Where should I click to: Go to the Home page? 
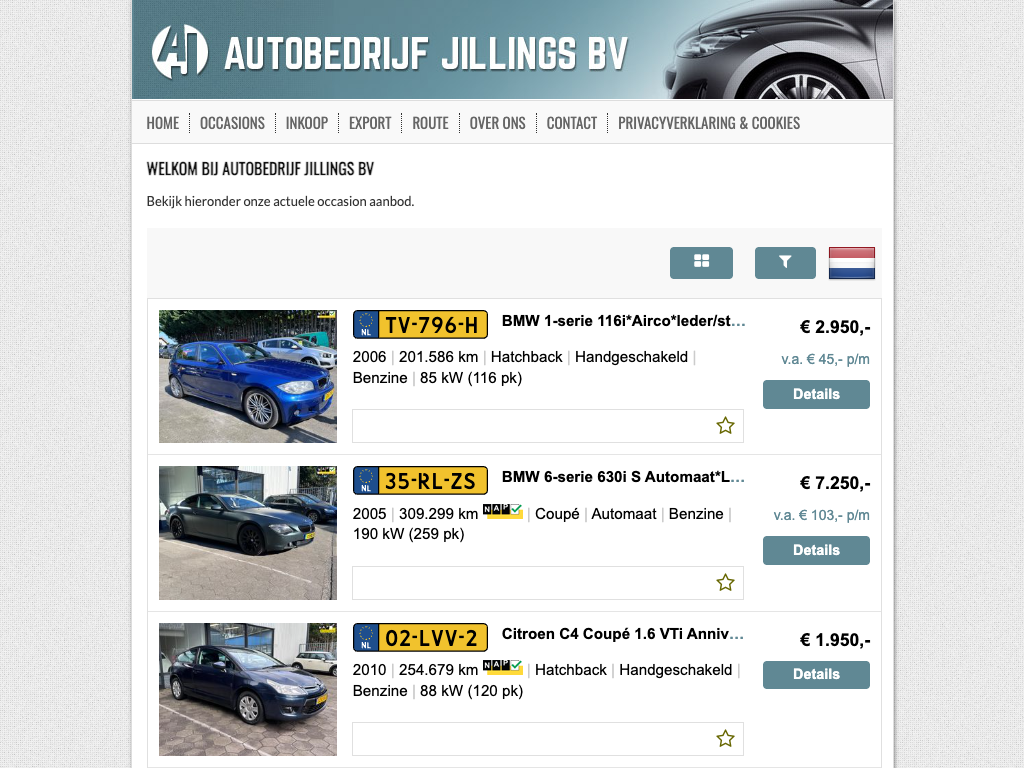click(x=163, y=123)
